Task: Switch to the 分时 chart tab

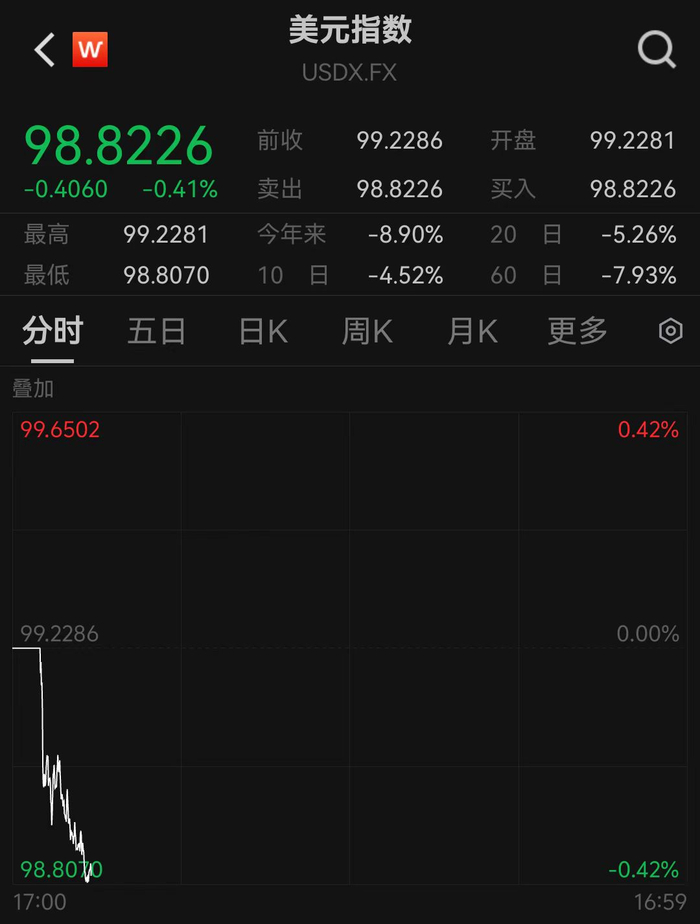Action: tap(52, 331)
